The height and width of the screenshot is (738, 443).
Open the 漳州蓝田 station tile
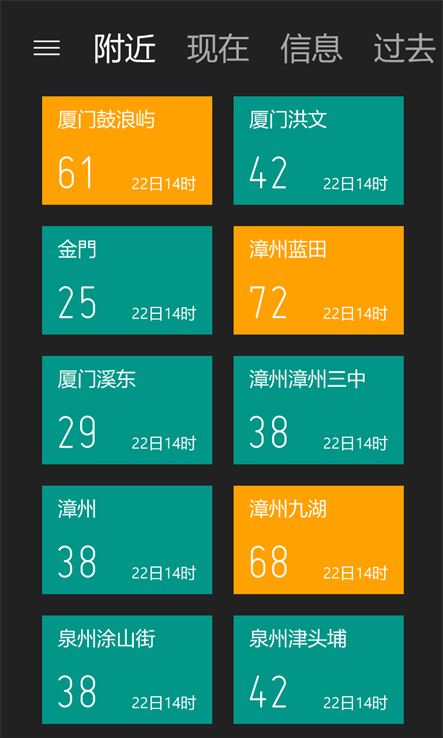pyautogui.click(x=319, y=280)
